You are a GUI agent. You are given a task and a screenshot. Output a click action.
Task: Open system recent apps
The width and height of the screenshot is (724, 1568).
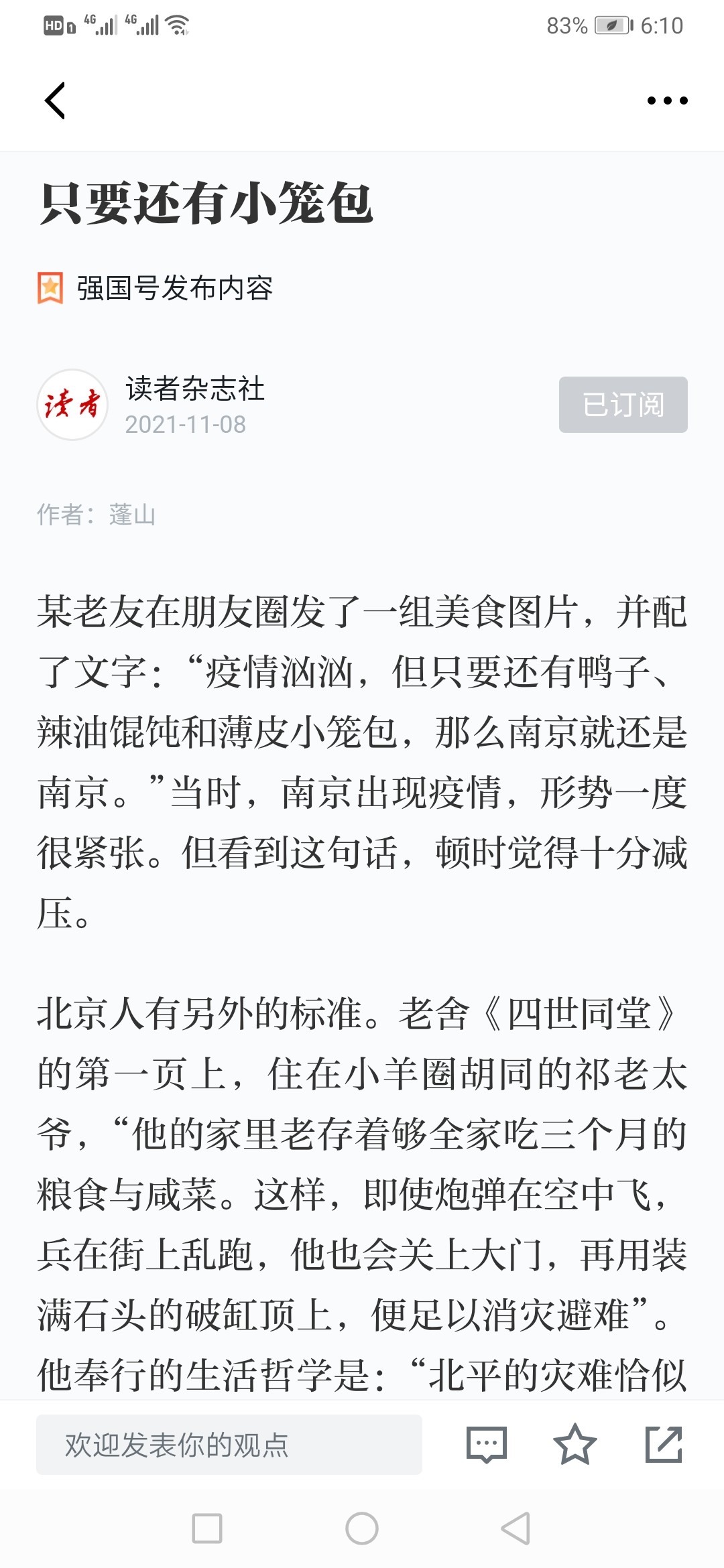pyautogui.click(x=206, y=1528)
